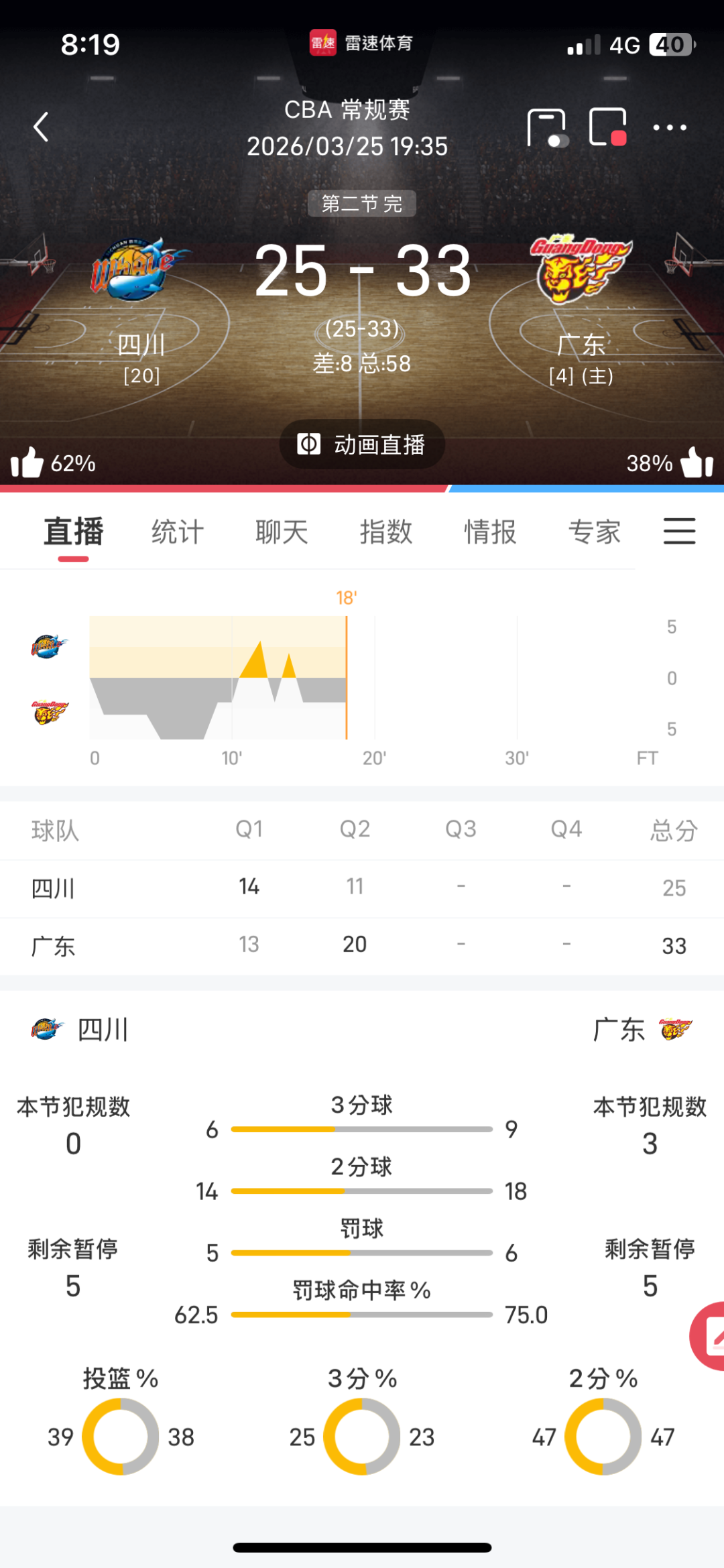Open the 情报 tab
Image resolution: width=724 pixels, height=1568 pixels.
click(x=490, y=532)
